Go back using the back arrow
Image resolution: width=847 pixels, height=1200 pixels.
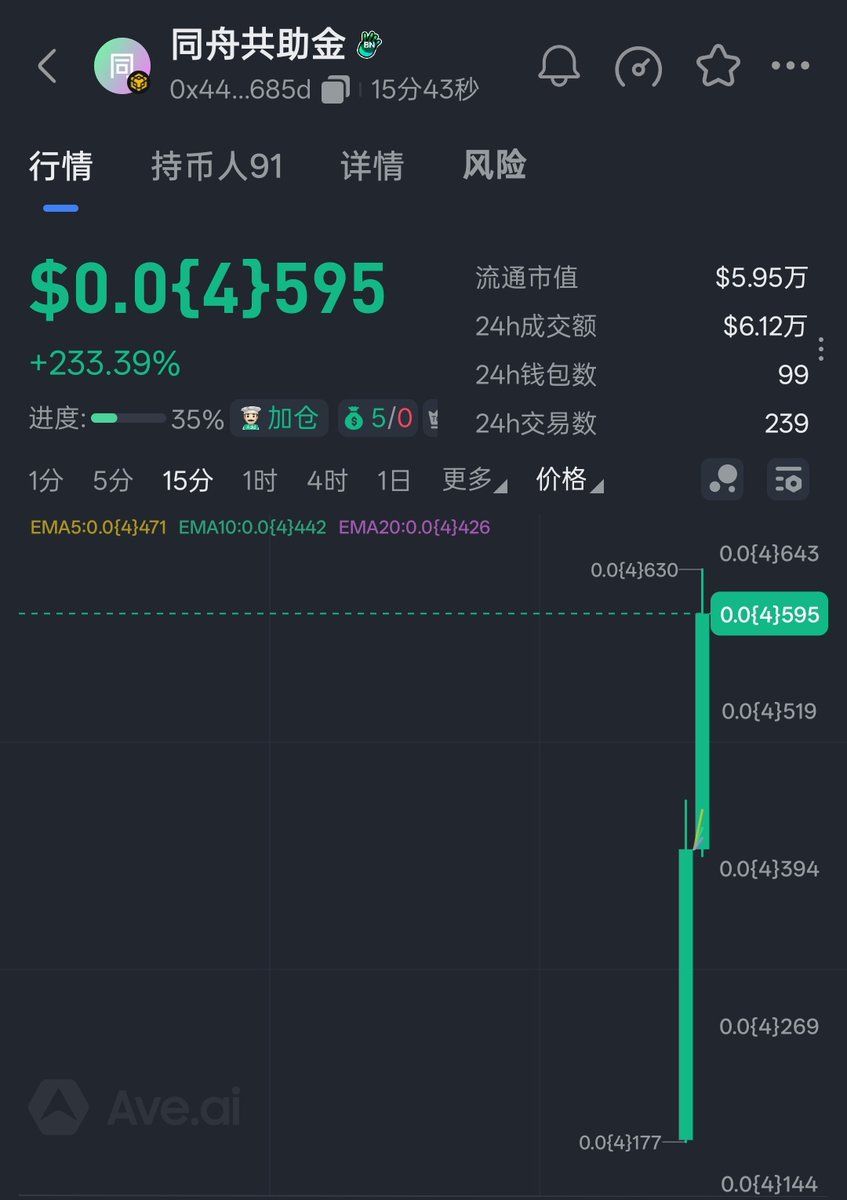point(46,67)
